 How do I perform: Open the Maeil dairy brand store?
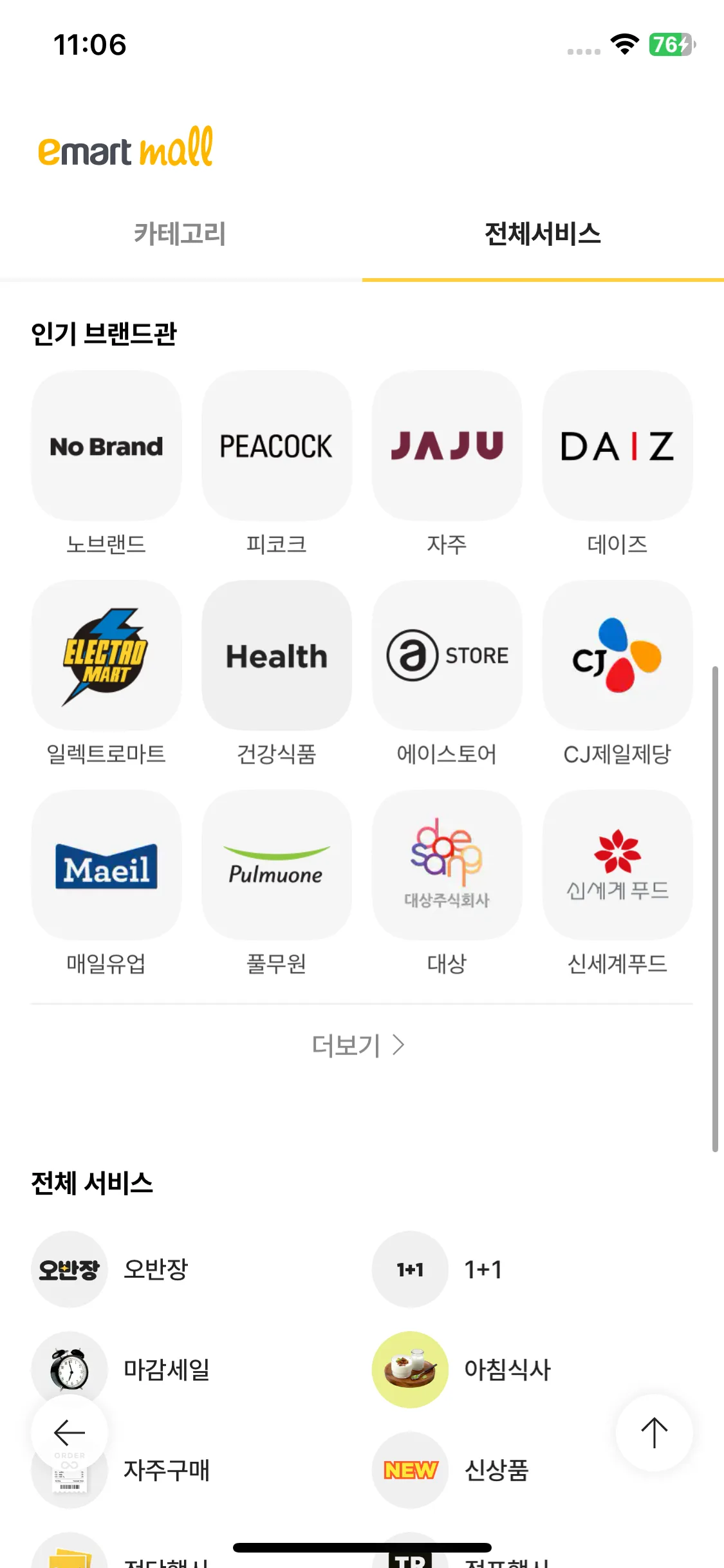(x=106, y=864)
